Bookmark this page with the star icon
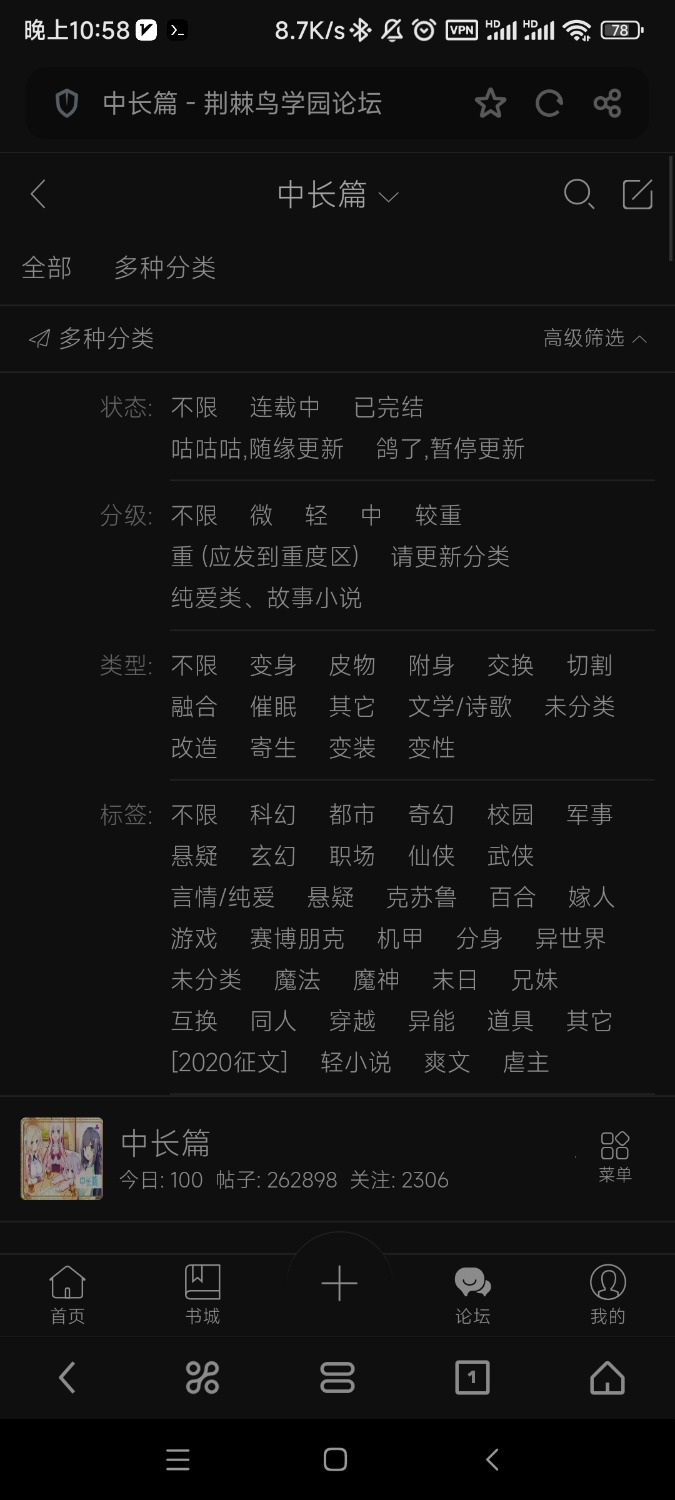Viewport: 675px width, 1500px height. [490, 103]
